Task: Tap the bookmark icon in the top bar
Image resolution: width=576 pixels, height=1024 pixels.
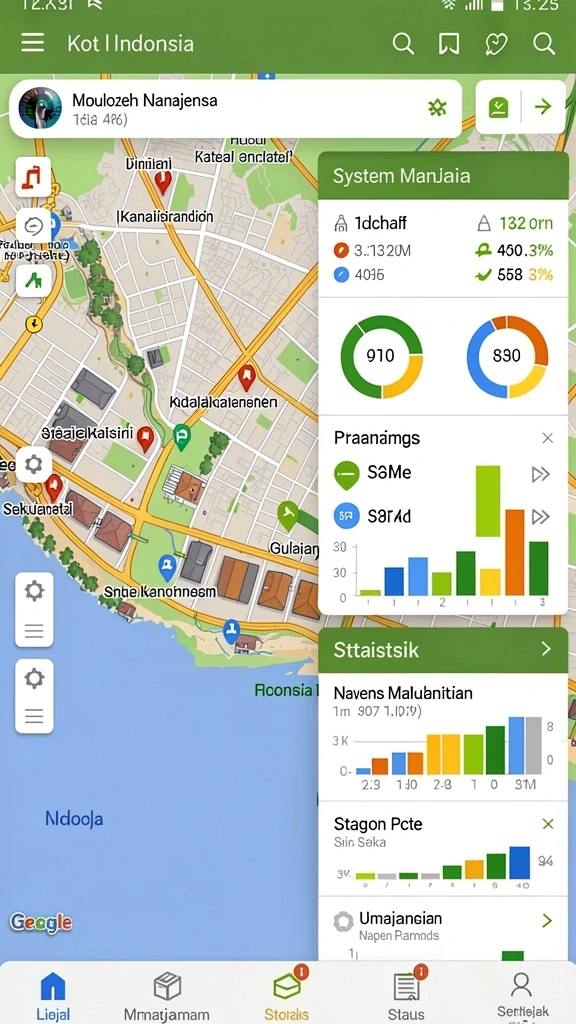Action: 448,44
